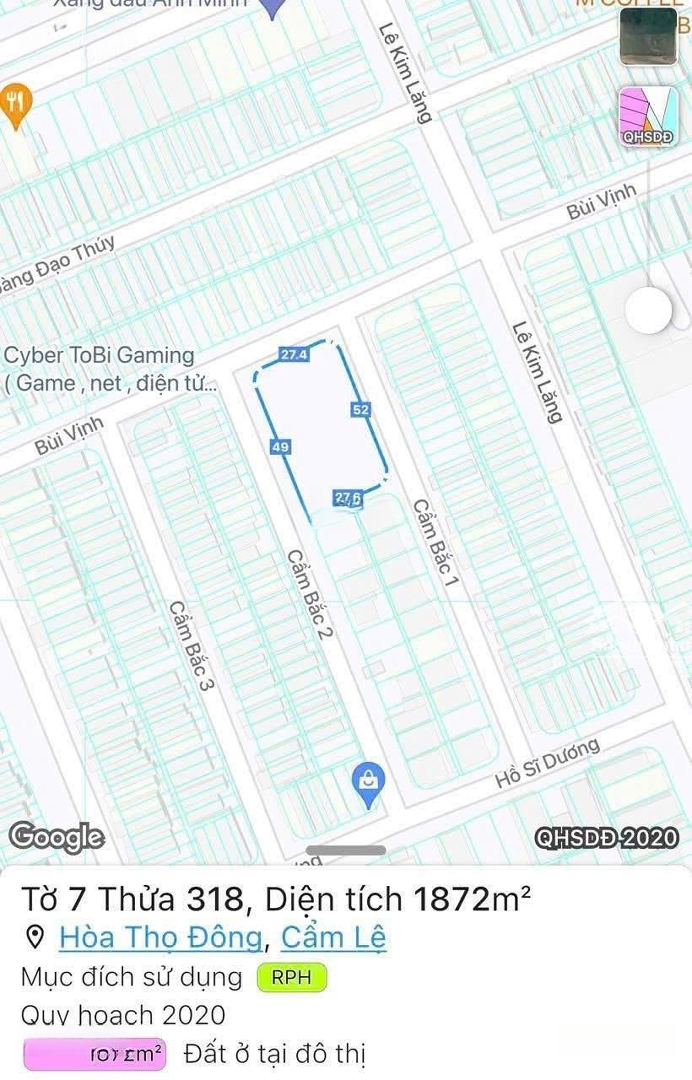Image resolution: width=692 pixels, height=1080 pixels.
Task: Open the Cẩm Lệ district link
Action: pyautogui.click(x=333, y=937)
